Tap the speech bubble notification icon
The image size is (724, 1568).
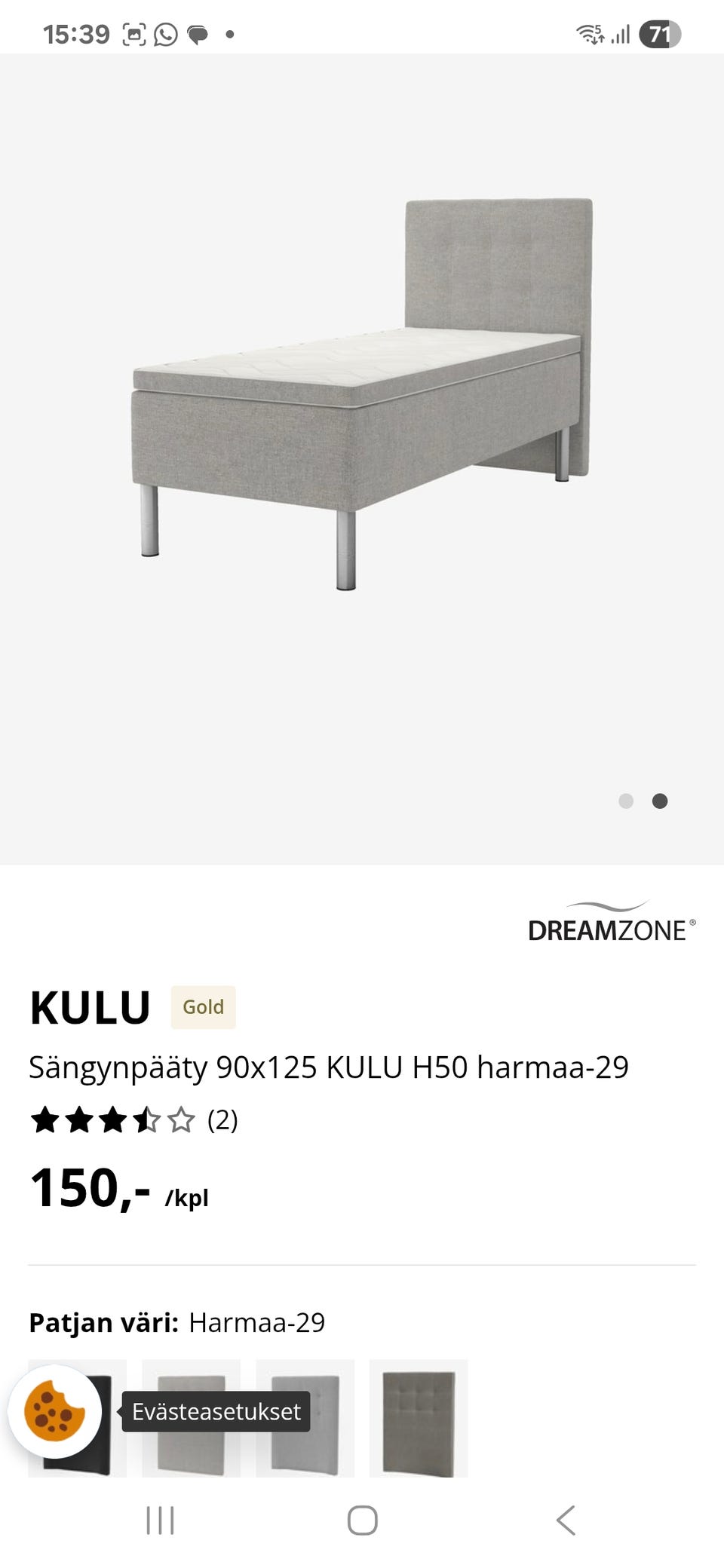(198, 33)
